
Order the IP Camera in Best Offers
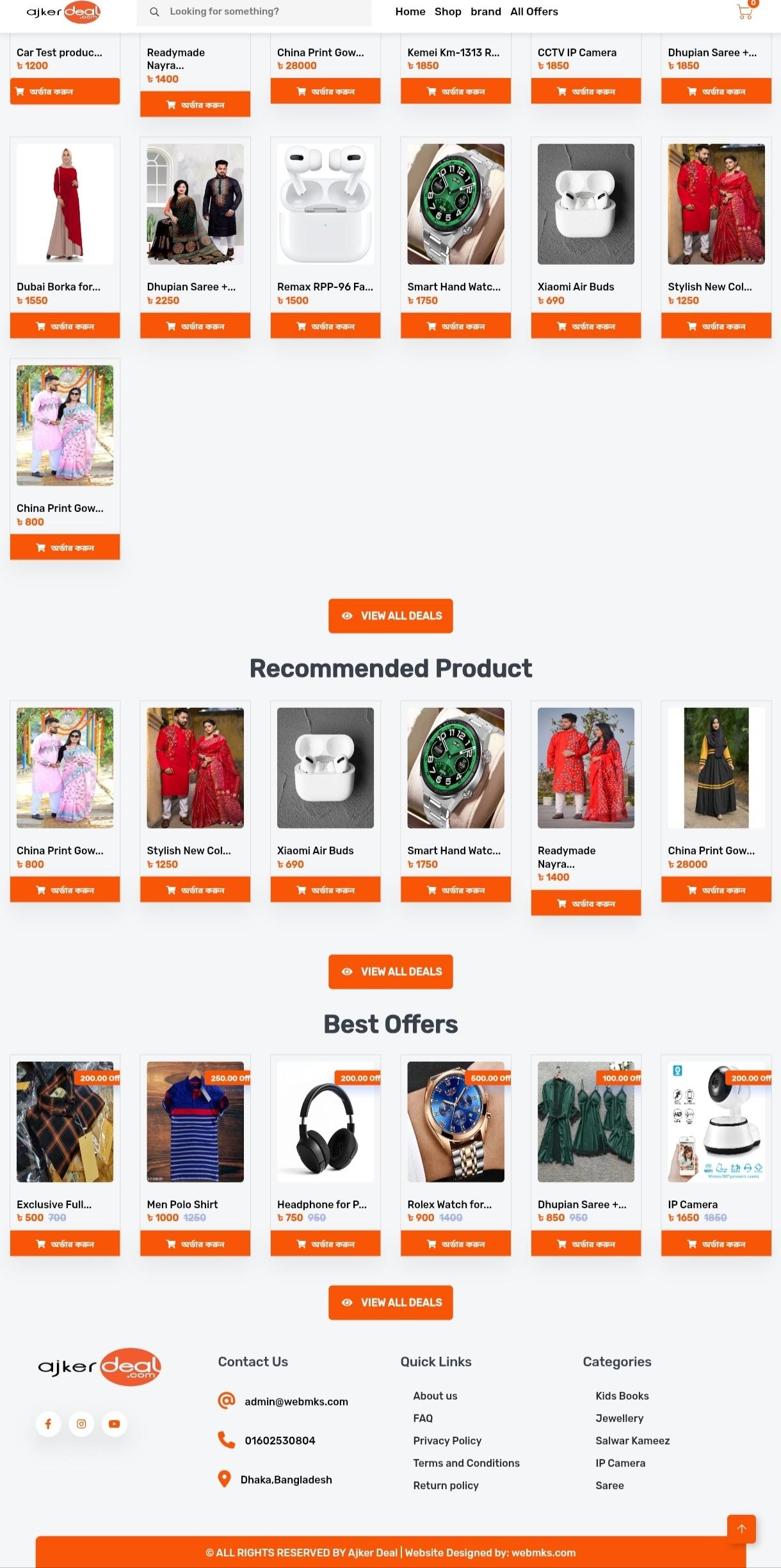716,1244
